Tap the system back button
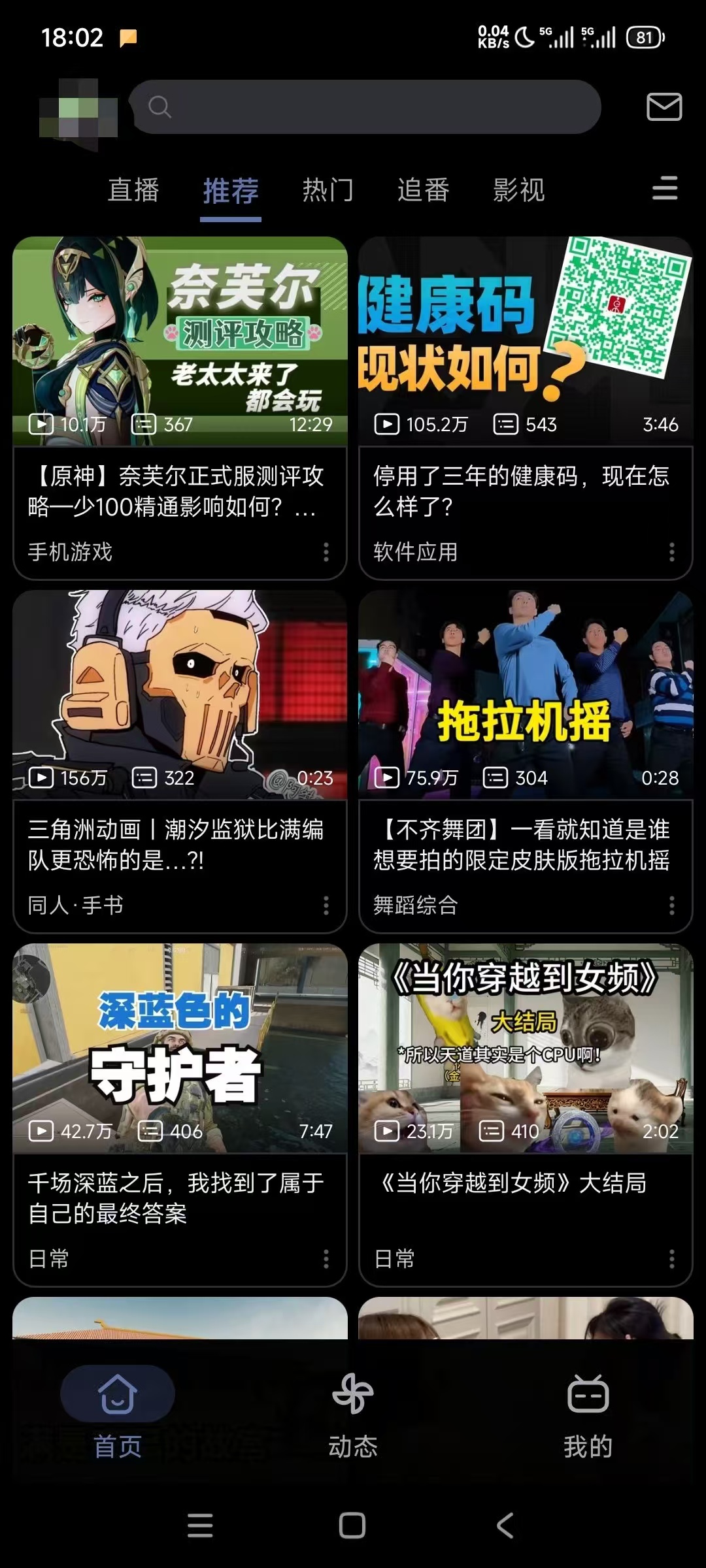 [505, 1526]
